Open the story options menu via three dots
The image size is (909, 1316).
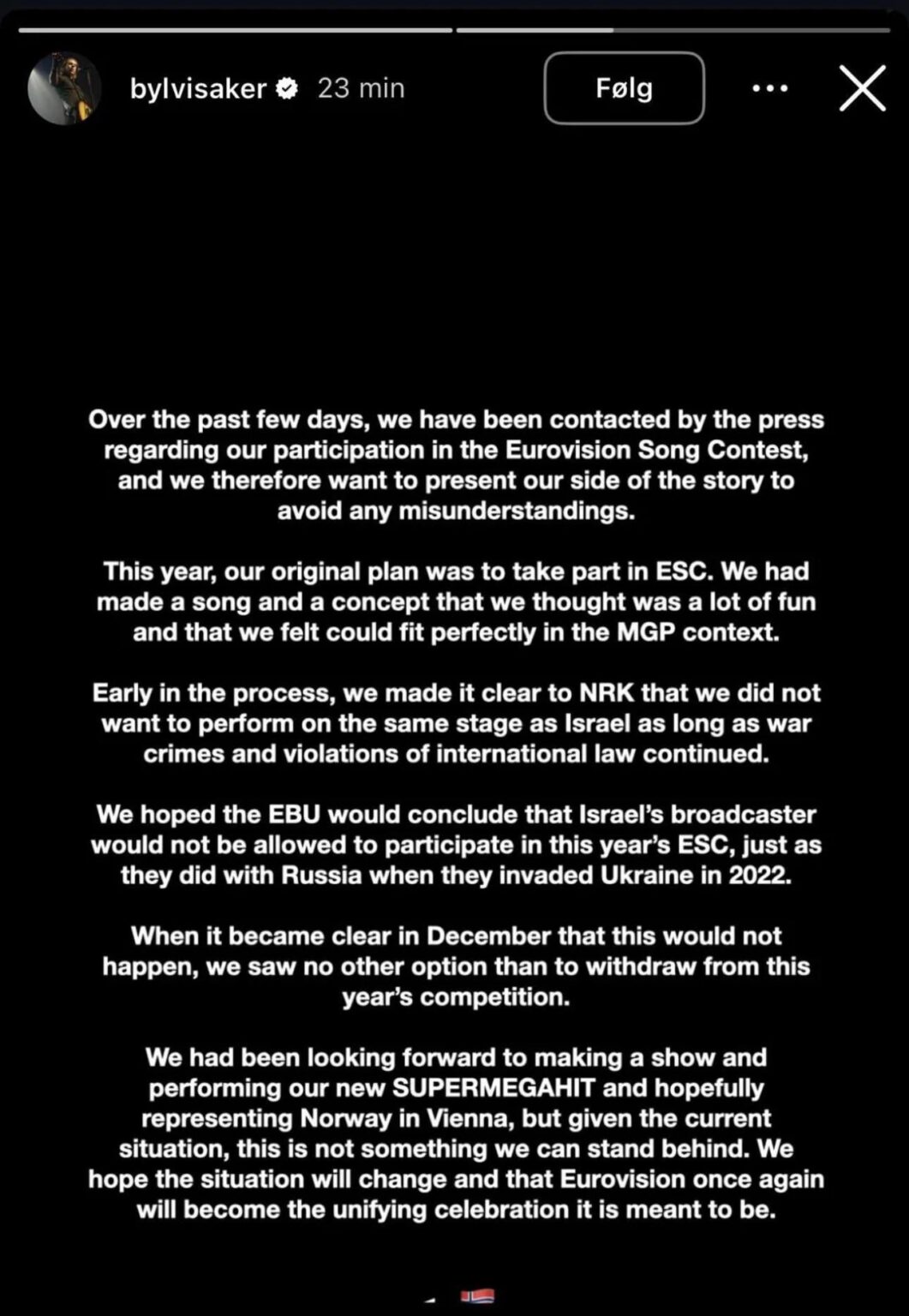coord(769,88)
